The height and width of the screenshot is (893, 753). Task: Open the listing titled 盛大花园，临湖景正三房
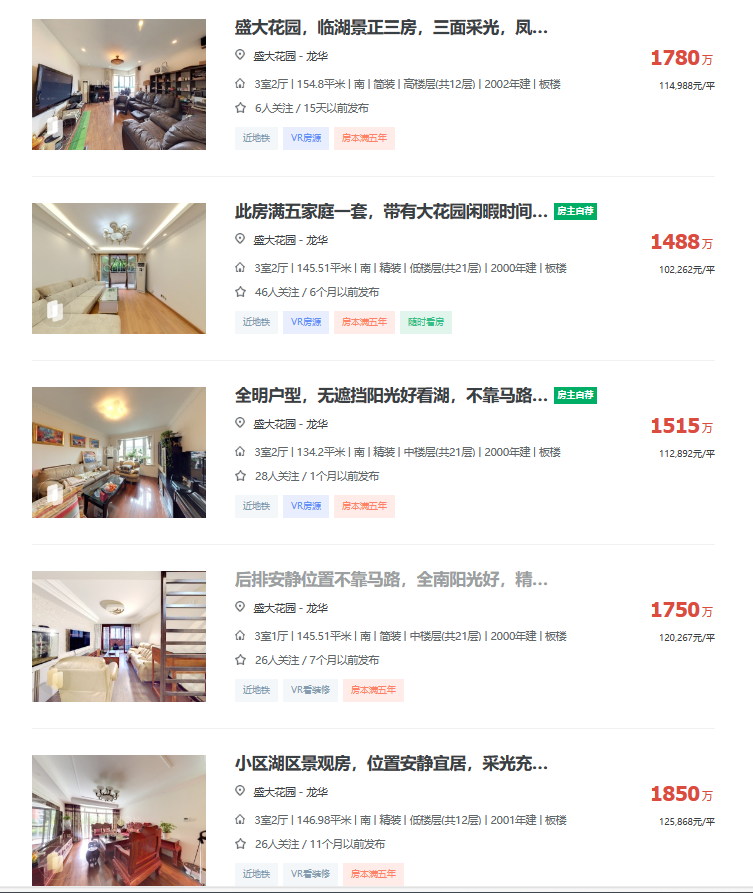pyautogui.click(x=391, y=28)
